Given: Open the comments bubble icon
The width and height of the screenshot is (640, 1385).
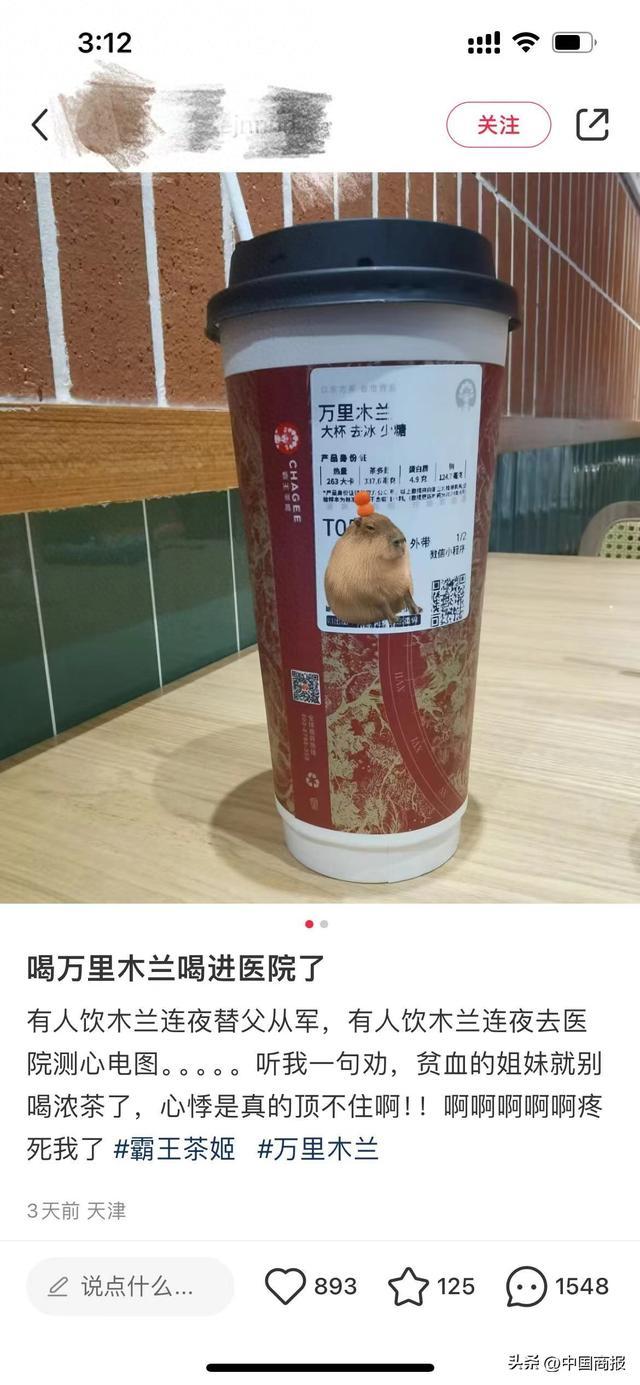Looking at the screenshot, I should point(527,1286).
